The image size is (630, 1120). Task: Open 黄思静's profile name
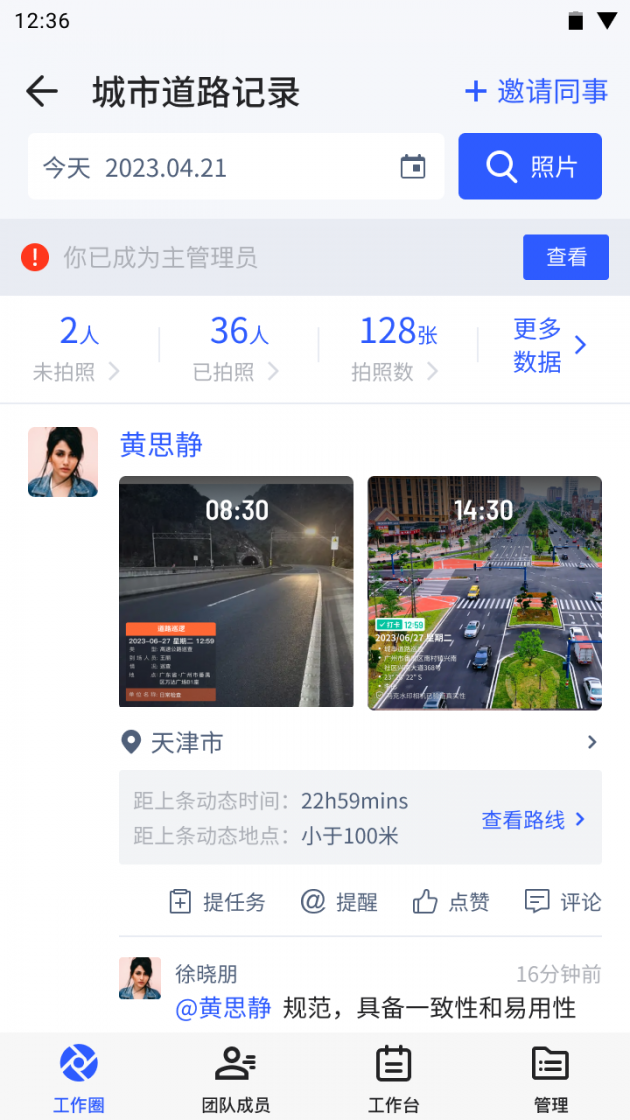[161, 445]
